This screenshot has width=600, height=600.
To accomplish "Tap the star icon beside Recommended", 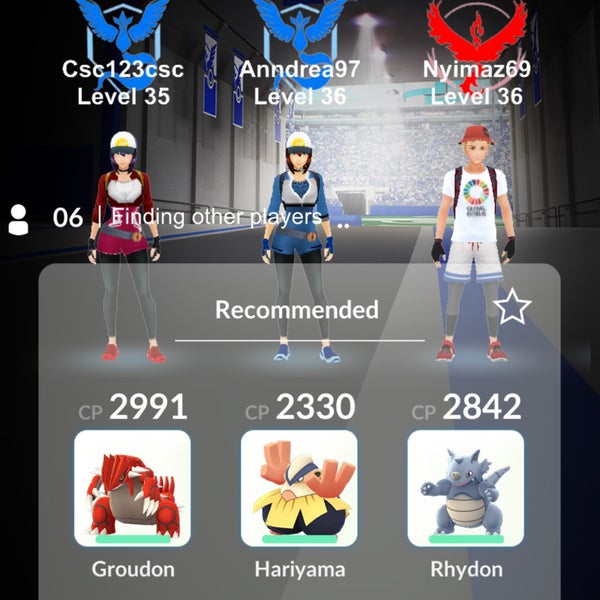I will pos(512,309).
